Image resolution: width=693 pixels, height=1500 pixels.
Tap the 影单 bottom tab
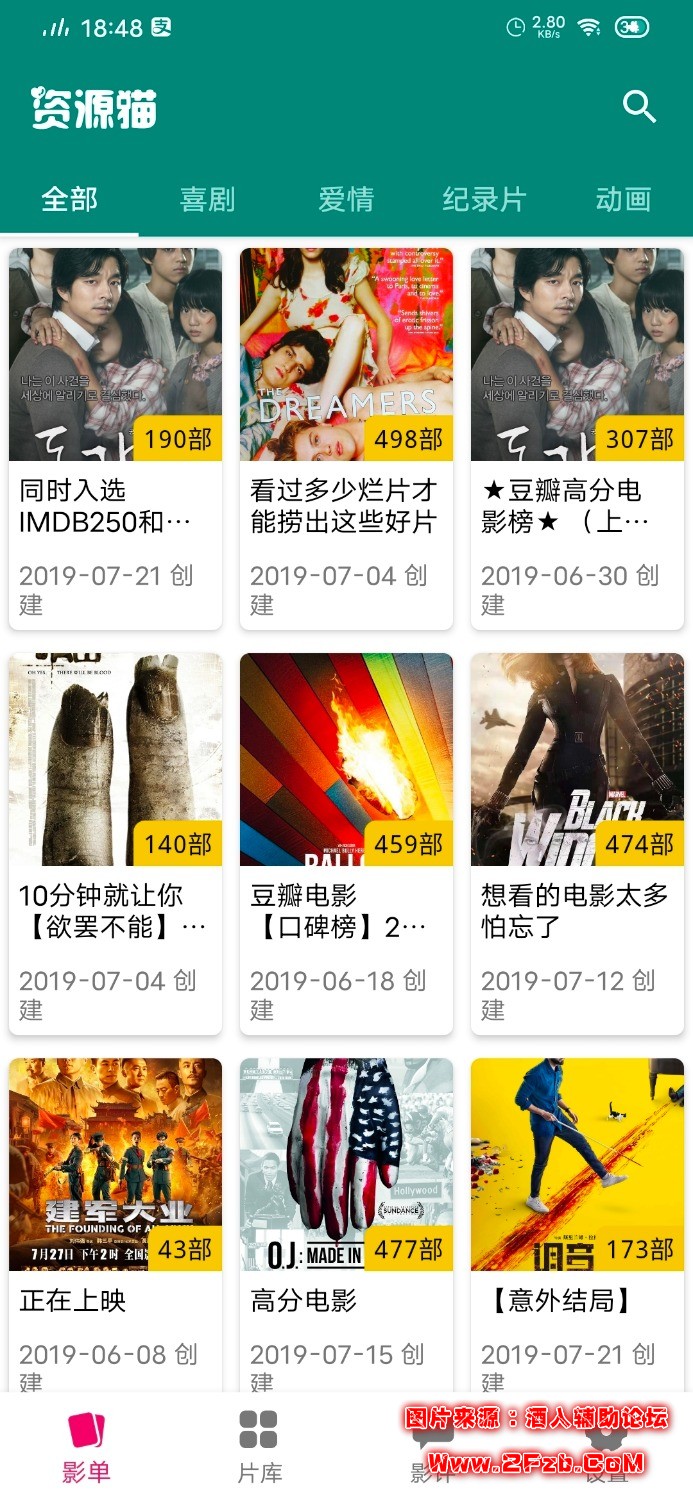coord(86,1446)
